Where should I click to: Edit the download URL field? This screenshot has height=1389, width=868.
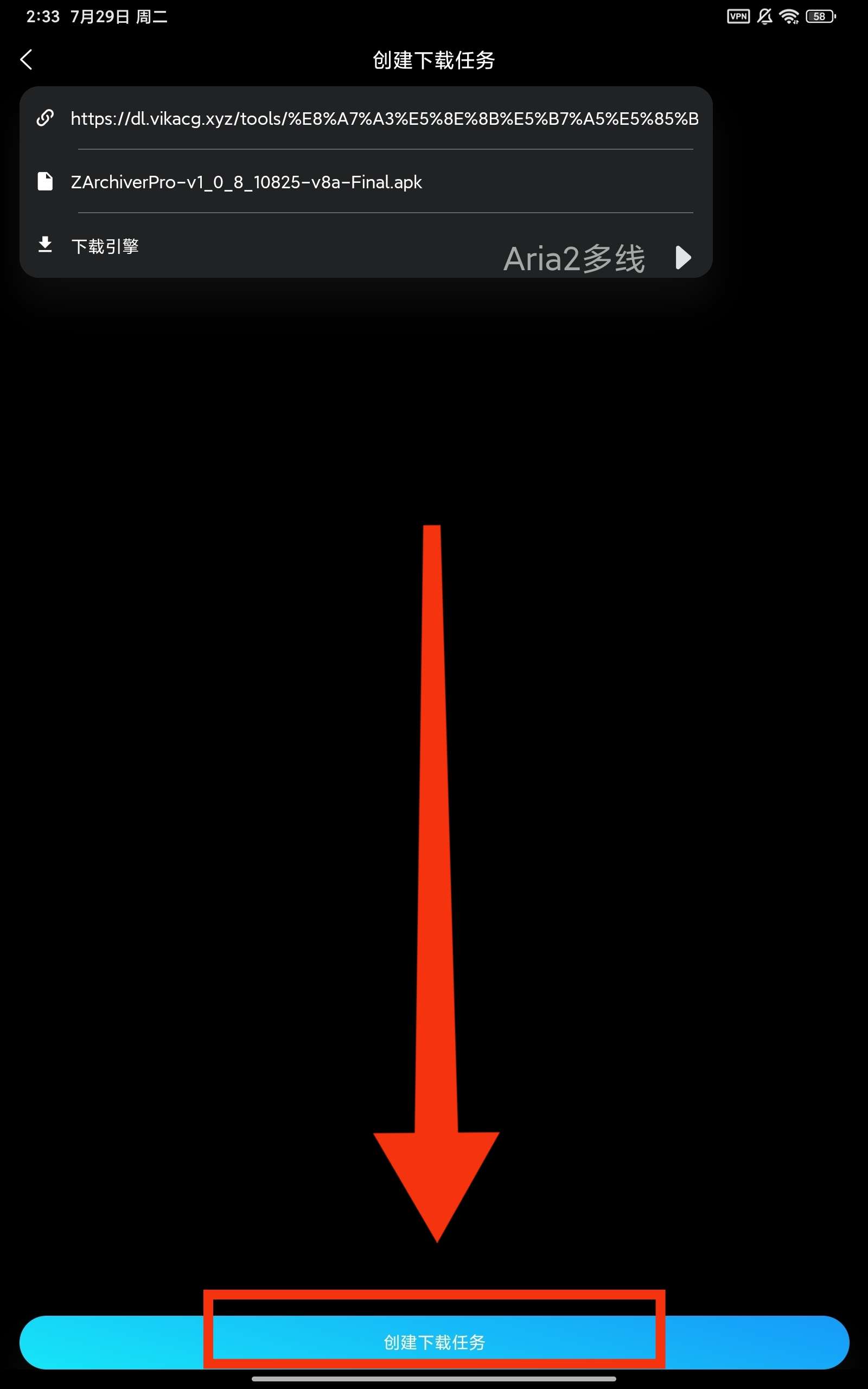[x=384, y=119]
